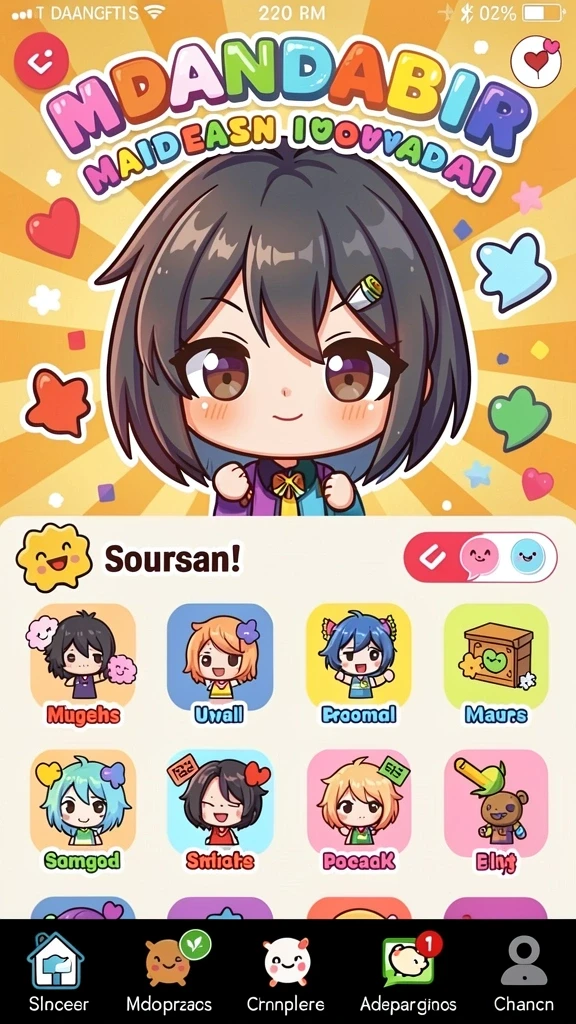Open the PocaaK character tile
This screenshot has width=576, height=1024.
[x=359, y=810]
